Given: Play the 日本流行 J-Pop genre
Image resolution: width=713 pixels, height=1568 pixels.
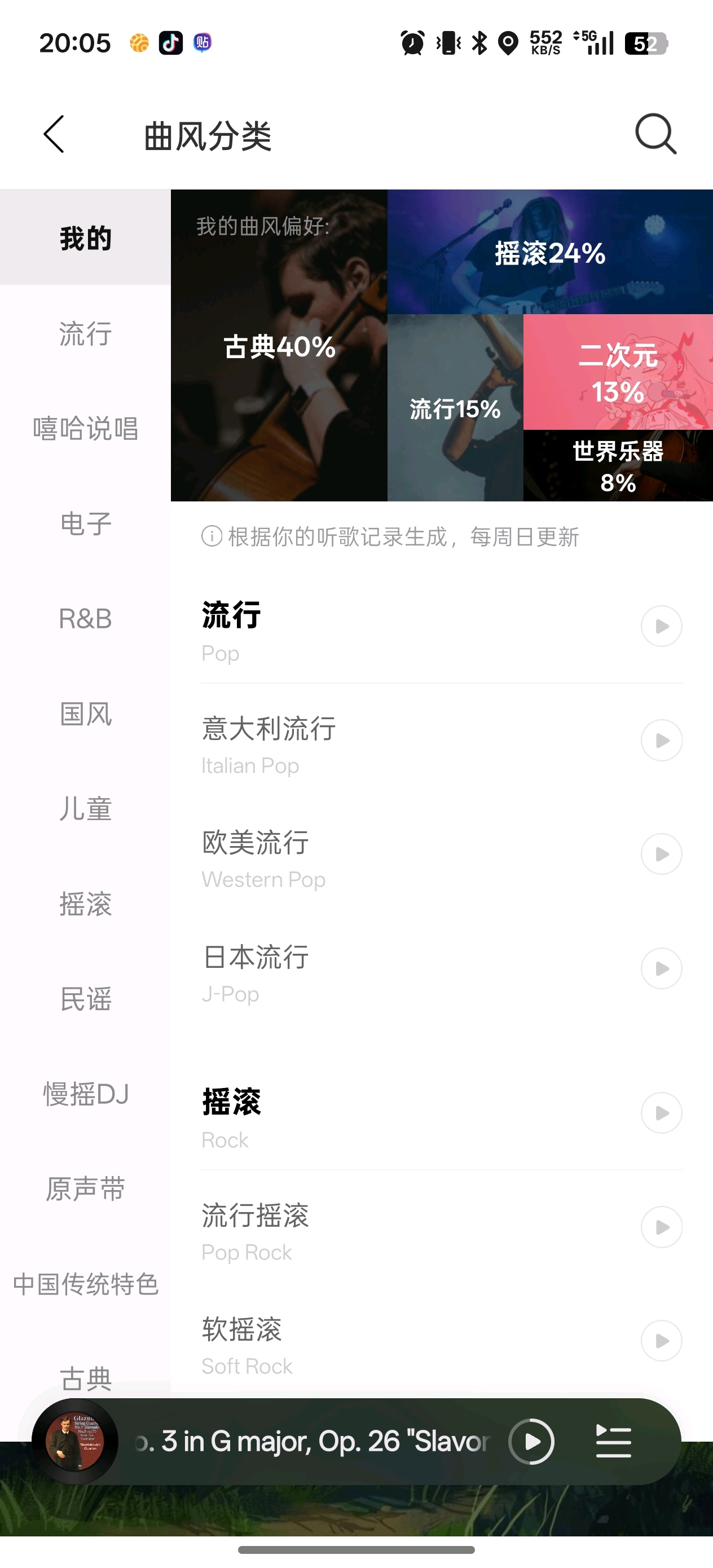Looking at the screenshot, I should pyautogui.click(x=661, y=968).
